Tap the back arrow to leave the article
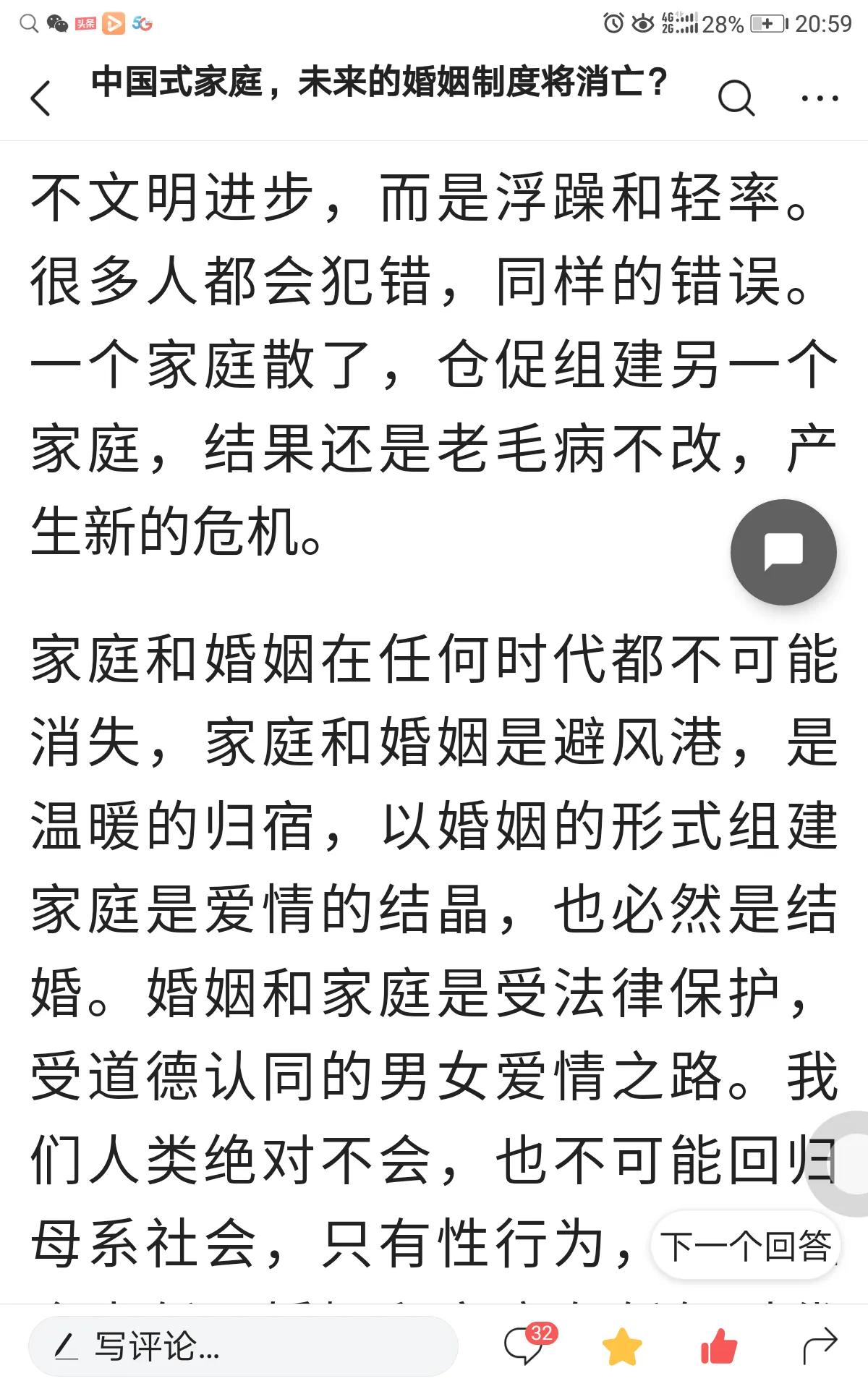868x1389 pixels. tap(41, 98)
